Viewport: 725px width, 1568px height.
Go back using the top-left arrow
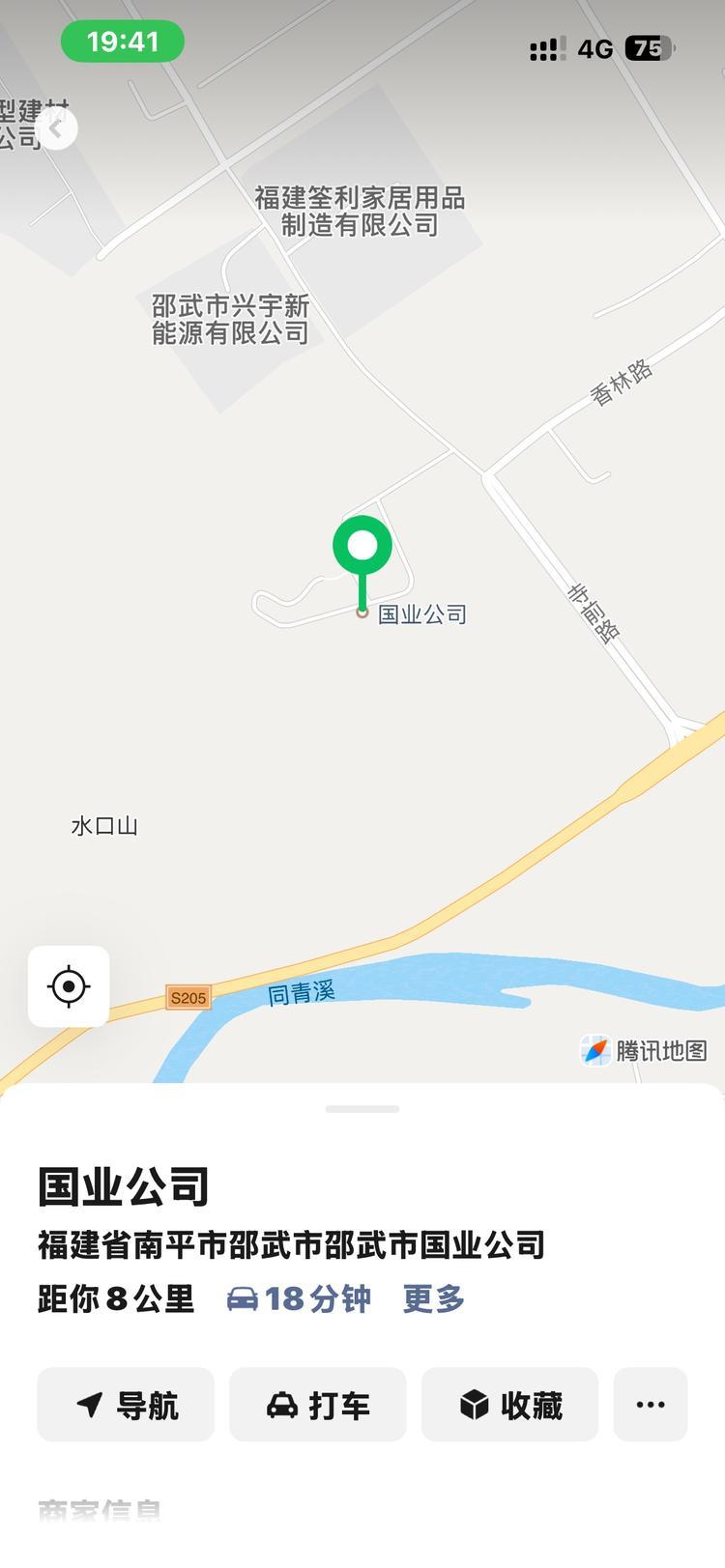click(x=57, y=128)
